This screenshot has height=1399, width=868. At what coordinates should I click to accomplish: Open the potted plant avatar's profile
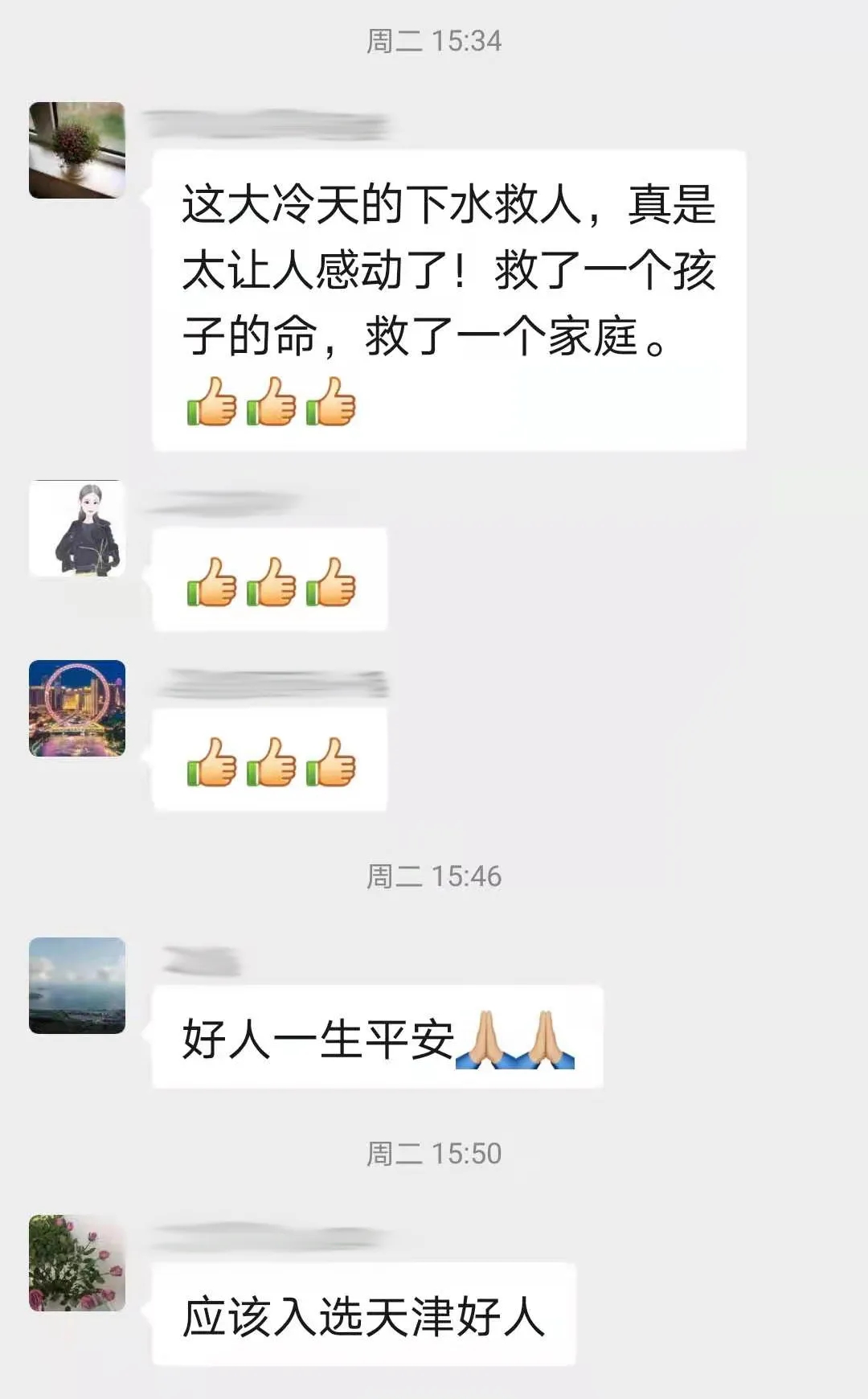[x=77, y=150]
